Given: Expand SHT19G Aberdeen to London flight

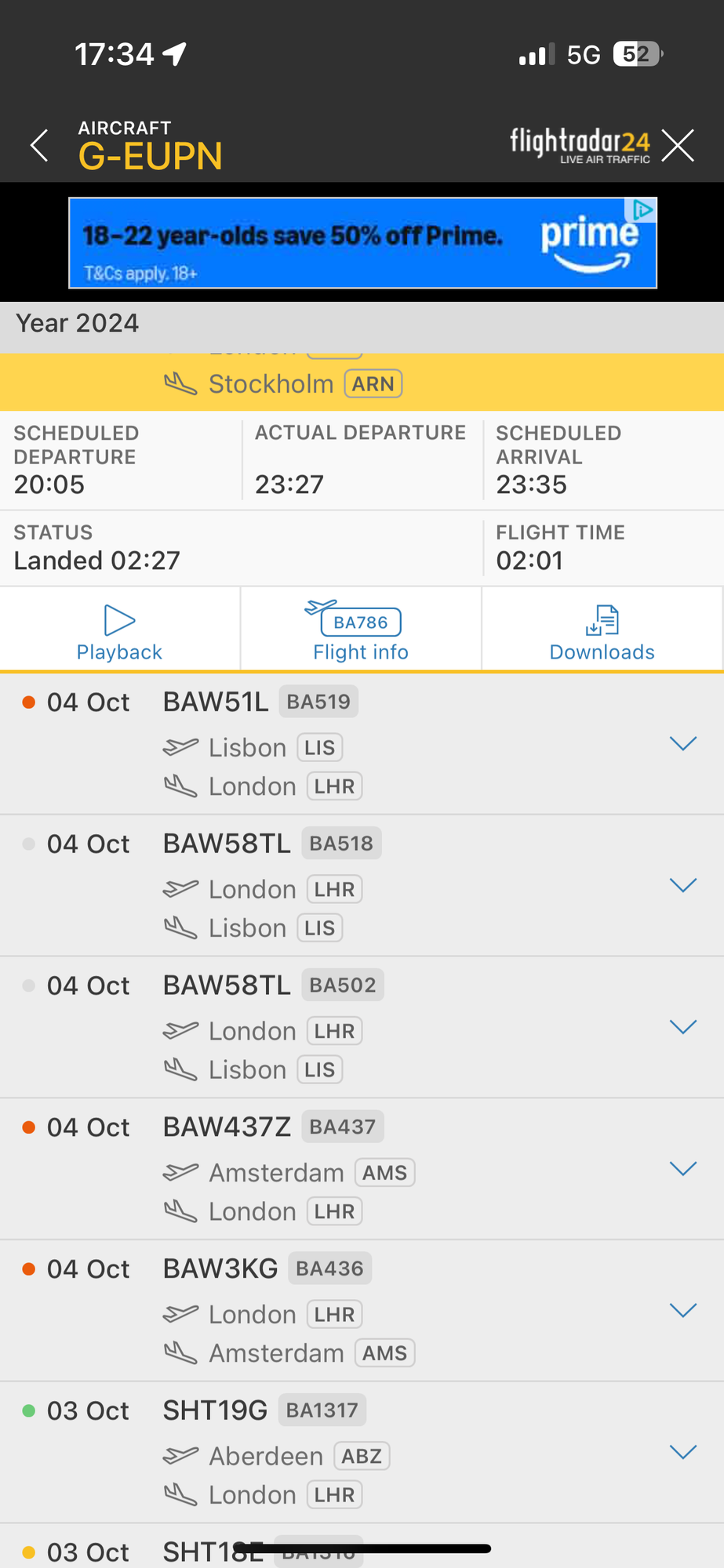Looking at the screenshot, I should [x=682, y=1452].
